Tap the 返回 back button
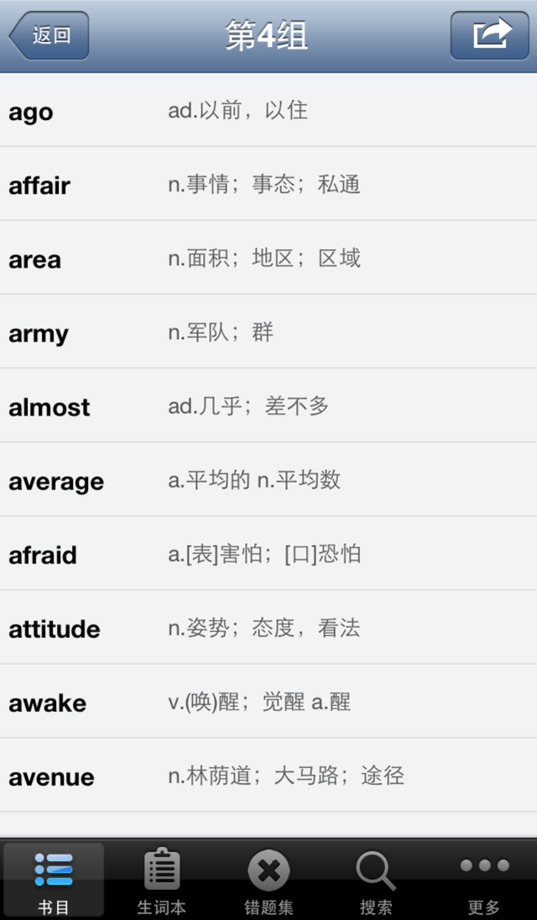The width and height of the screenshot is (537, 920). click(49, 36)
